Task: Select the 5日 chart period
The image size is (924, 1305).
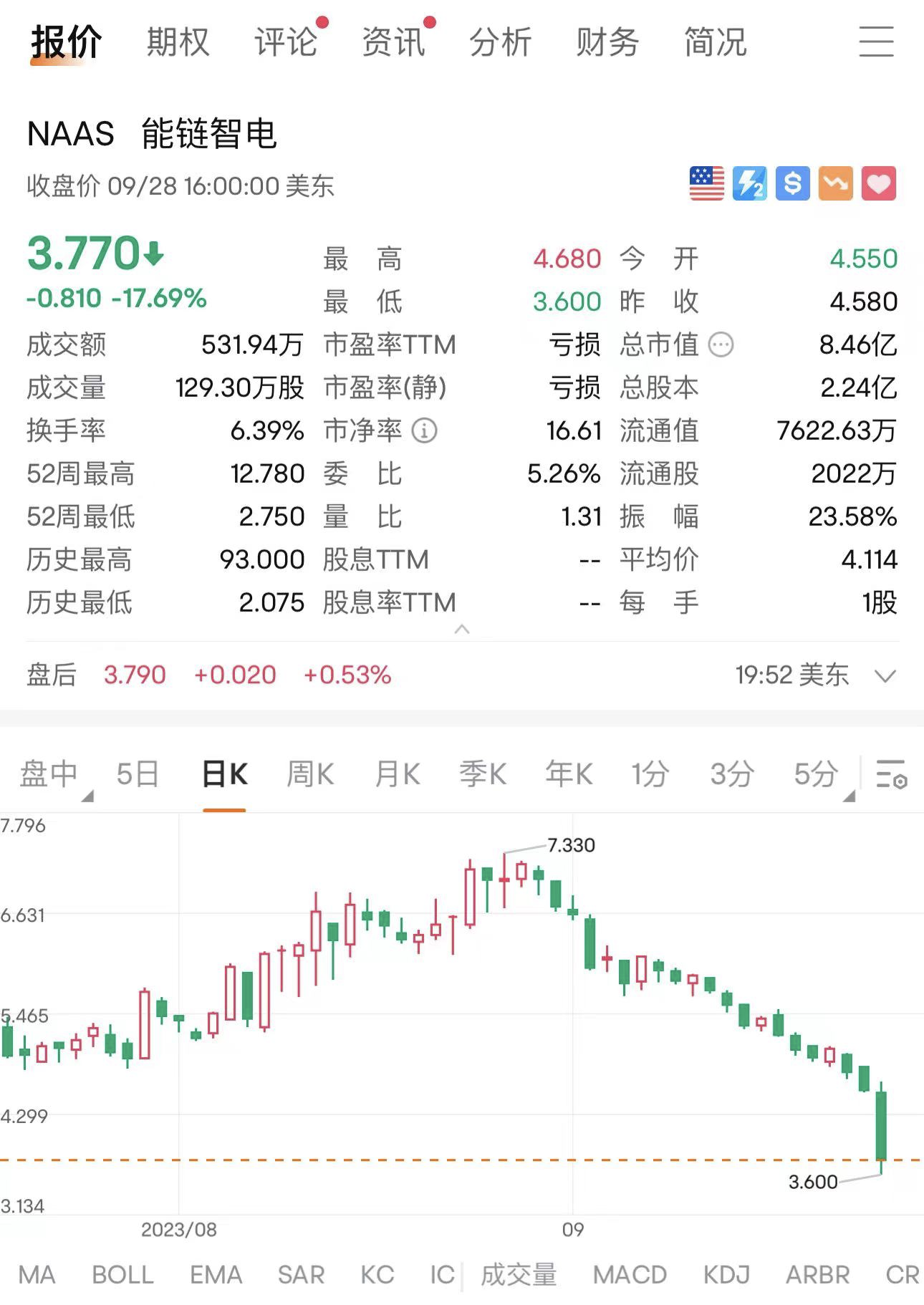Action: pos(138,774)
